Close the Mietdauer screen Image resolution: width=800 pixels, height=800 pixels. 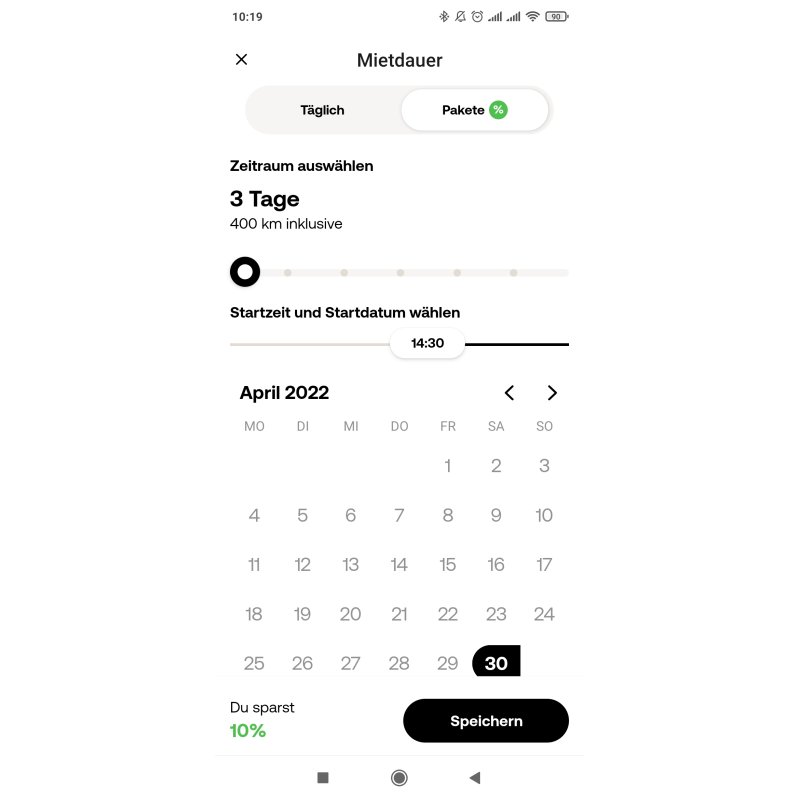(241, 60)
